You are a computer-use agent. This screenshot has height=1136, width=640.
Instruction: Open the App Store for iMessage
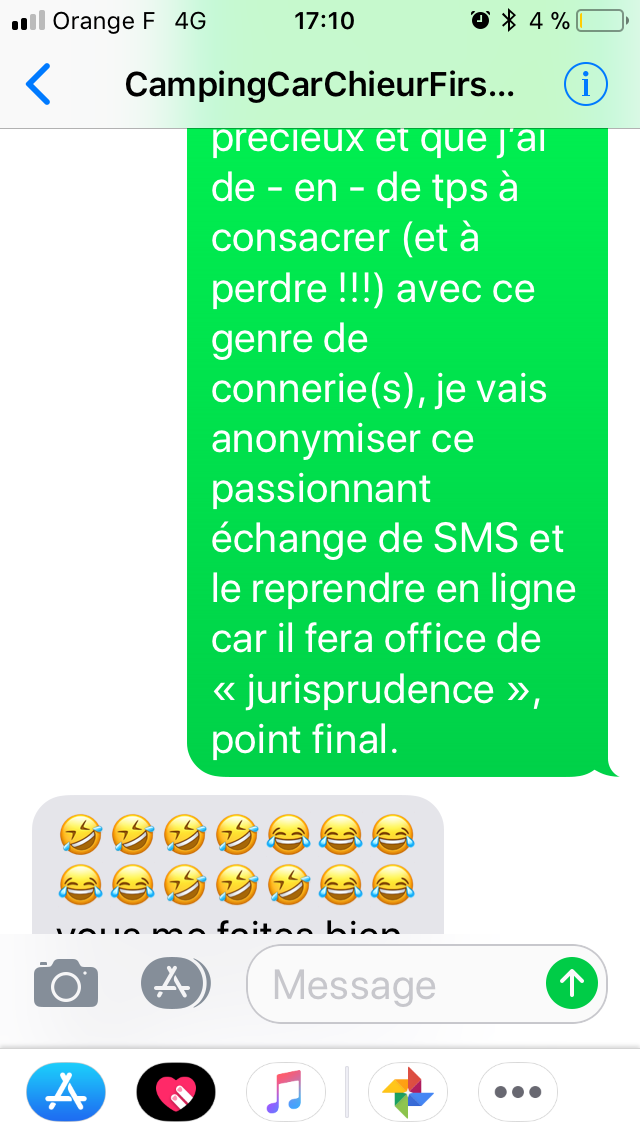(65, 1092)
